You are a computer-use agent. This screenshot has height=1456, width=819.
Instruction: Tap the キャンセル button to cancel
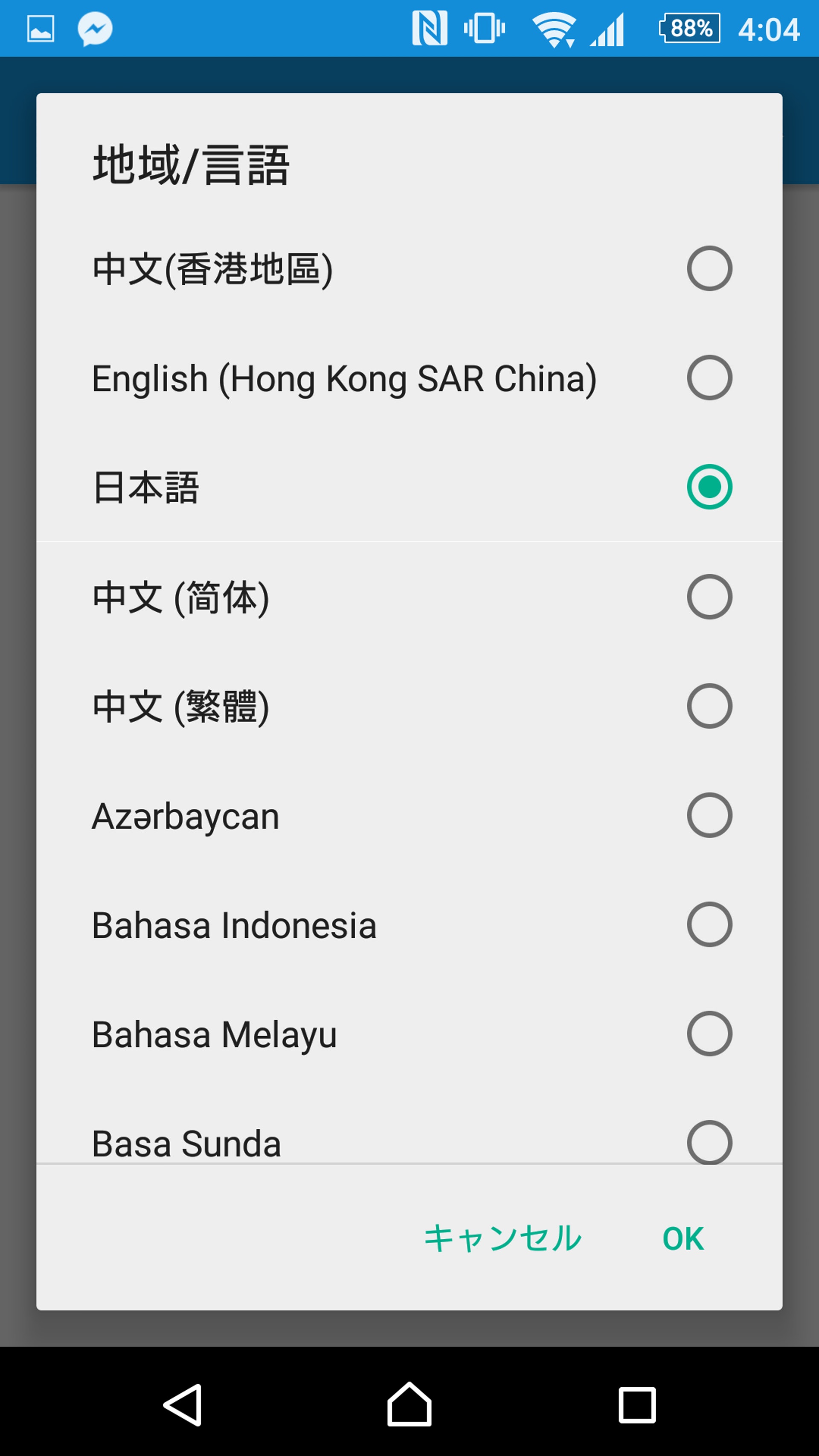click(x=502, y=1238)
